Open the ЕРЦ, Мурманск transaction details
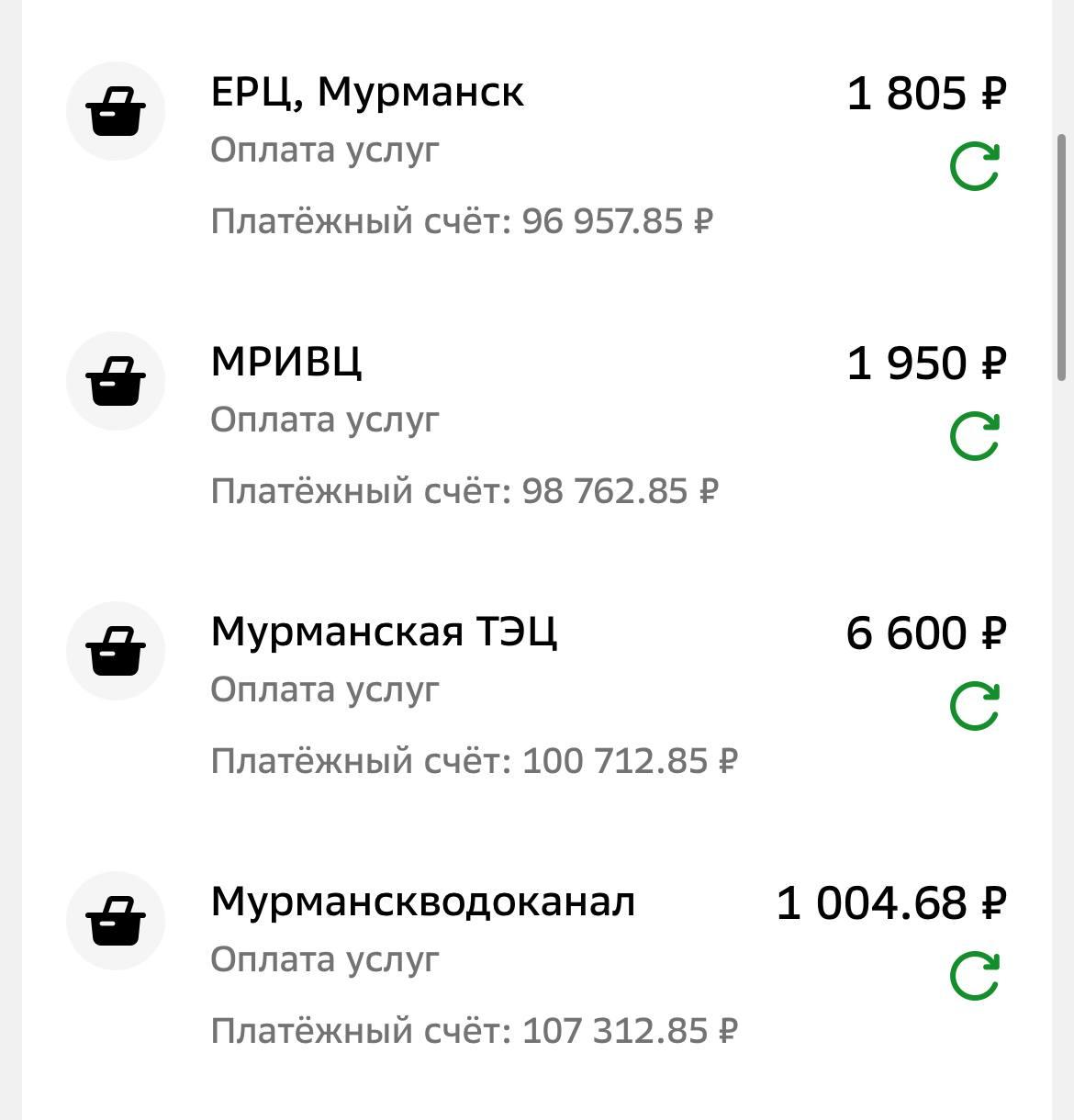The height and width of the screenshot is (1120, 1074). click(x=367, y=94)
